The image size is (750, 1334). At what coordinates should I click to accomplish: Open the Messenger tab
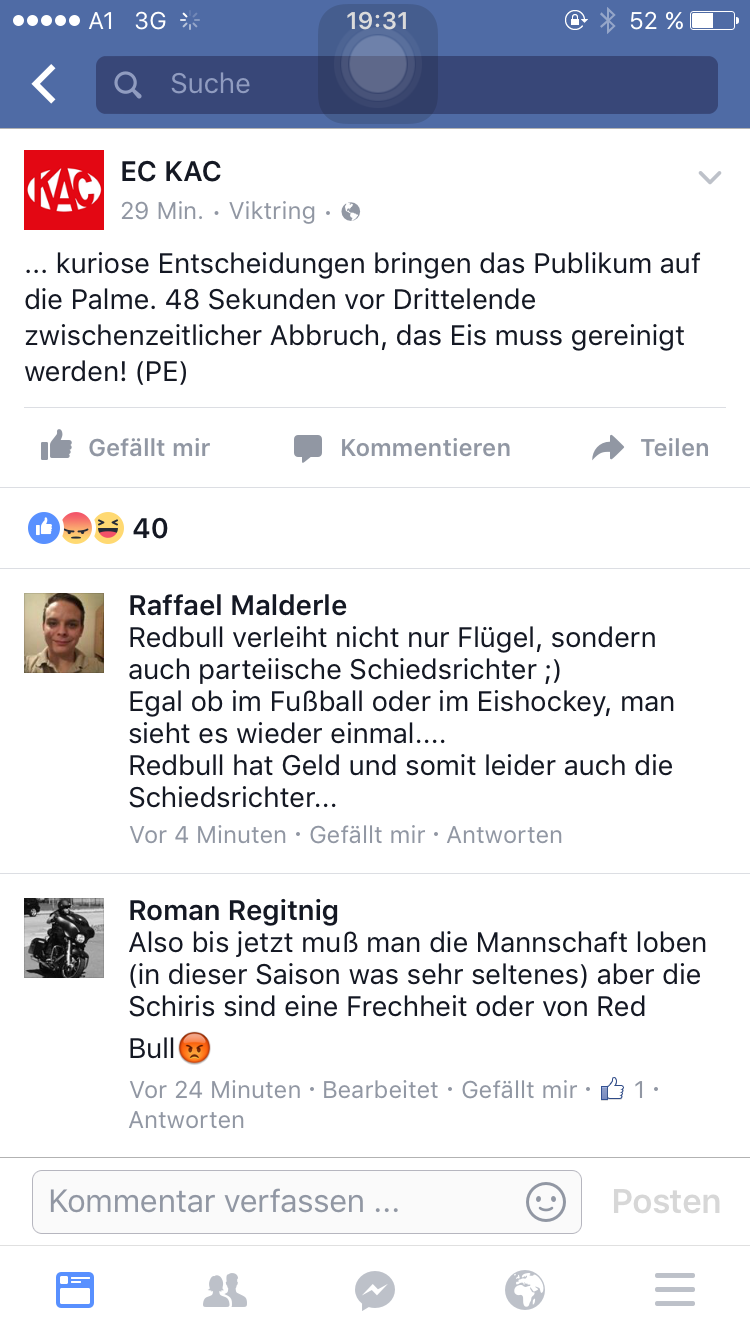[375, 1290]
